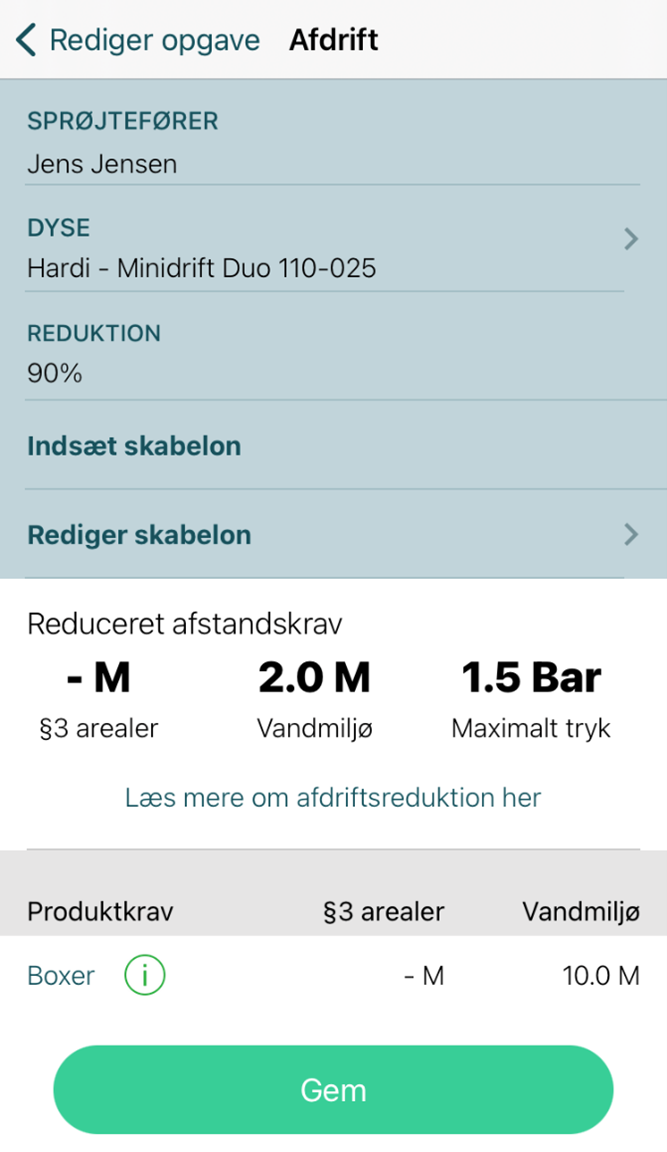This screenshot has height=1152, width=667.
Task: Open the Dyse nozzle selection row
Action: click(x=330, y=248)
